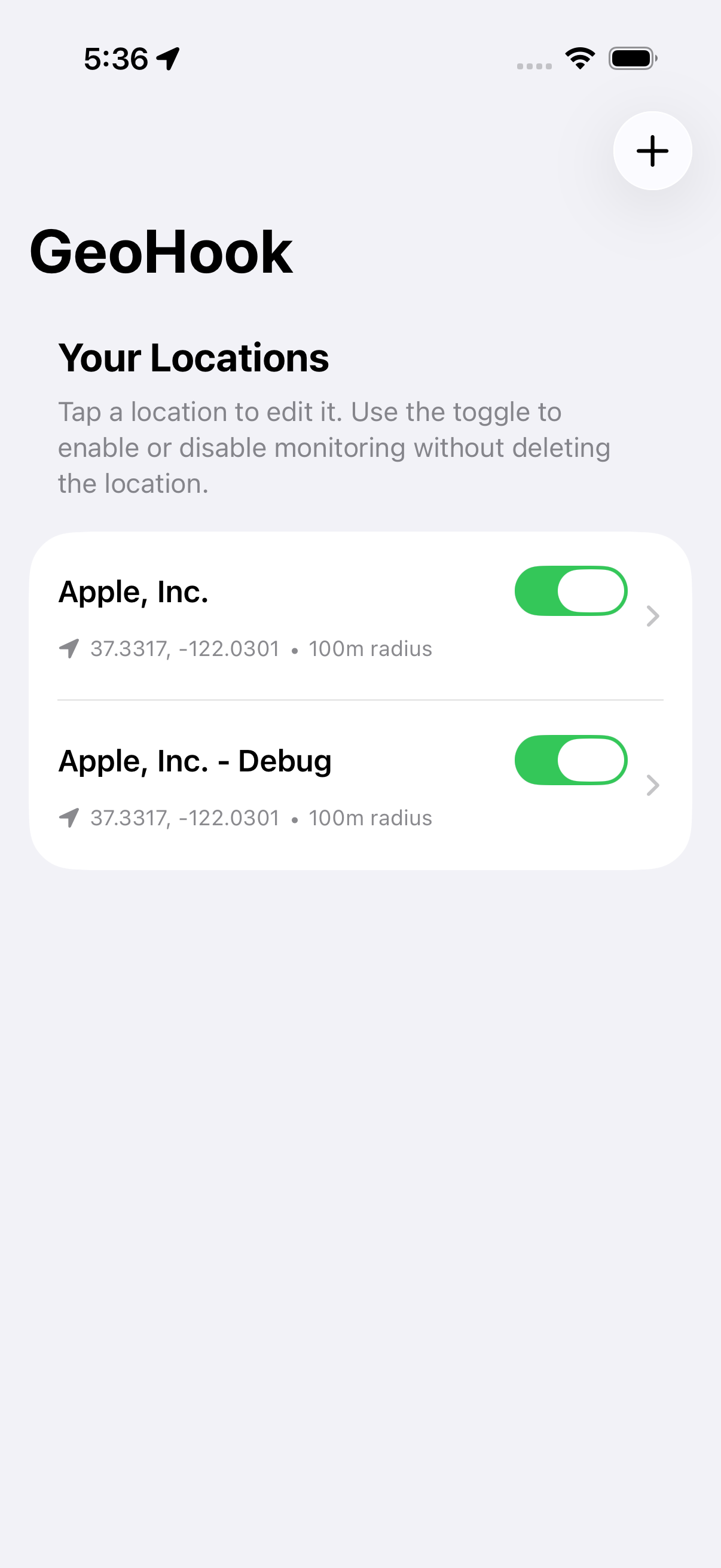Select the coordinates text 37.3317, -122.0301
The image size is (721, 1568).
(184, 648)
